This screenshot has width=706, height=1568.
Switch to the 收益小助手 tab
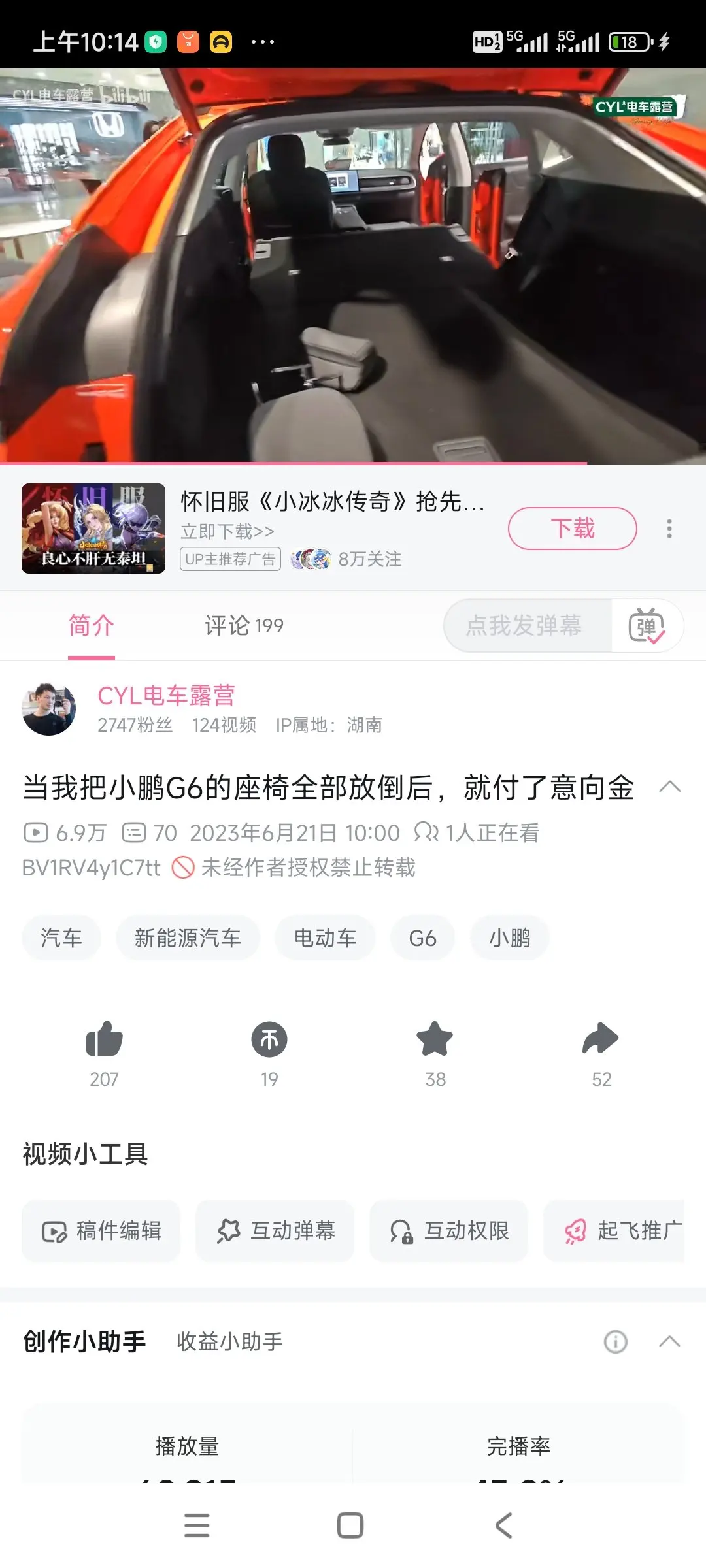click(x=230, y=1342)
